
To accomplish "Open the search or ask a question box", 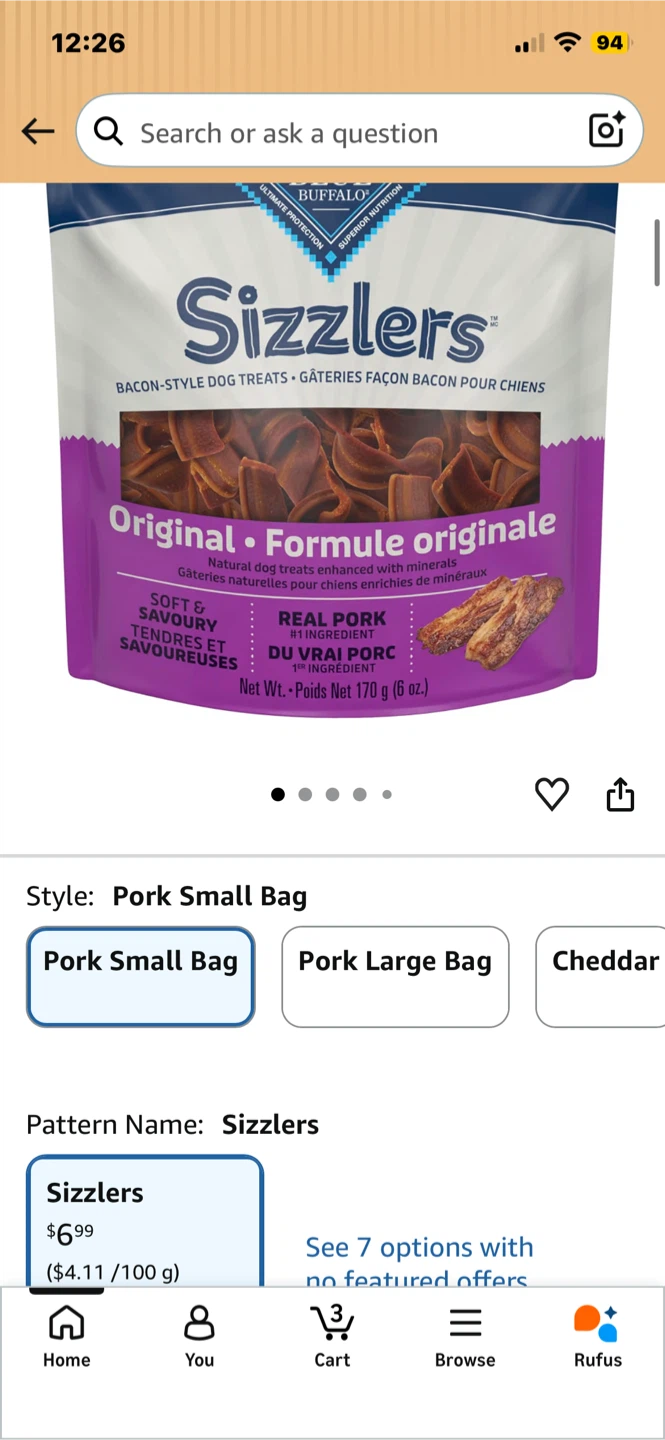I will coord(359,131).
